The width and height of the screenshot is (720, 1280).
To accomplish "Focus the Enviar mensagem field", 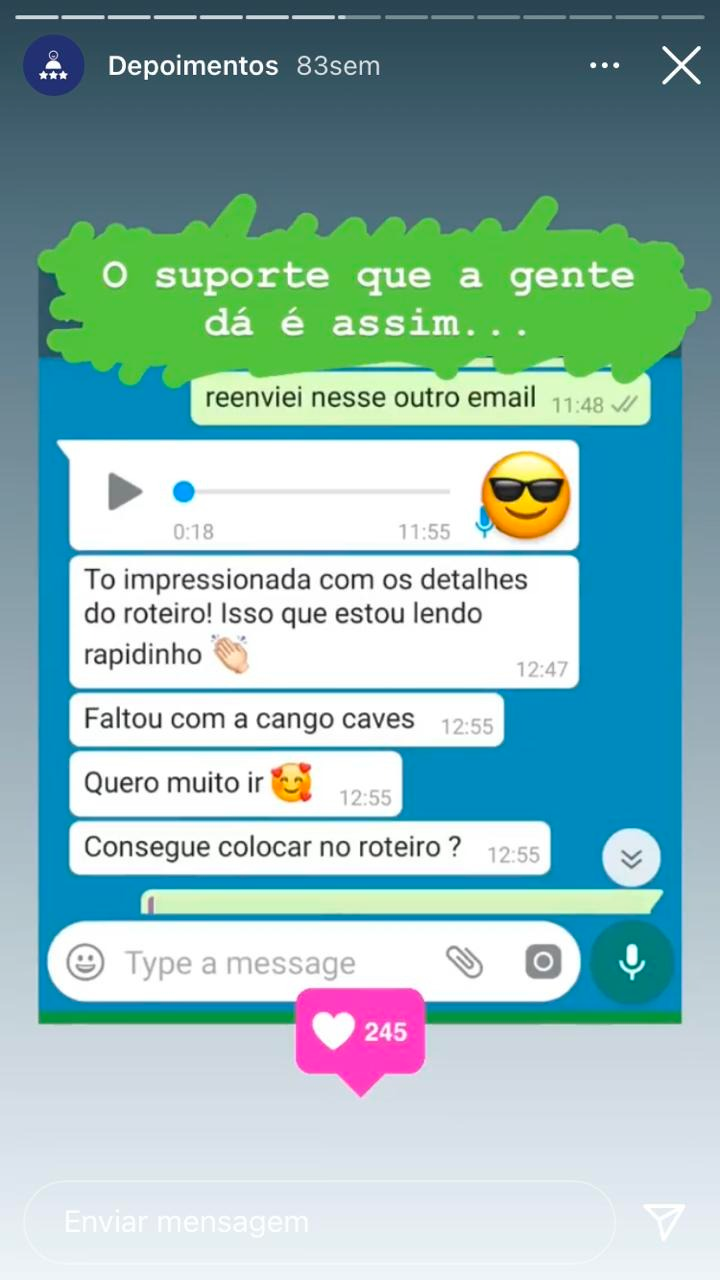I will pyautogui.click(x=320, y=1222).
